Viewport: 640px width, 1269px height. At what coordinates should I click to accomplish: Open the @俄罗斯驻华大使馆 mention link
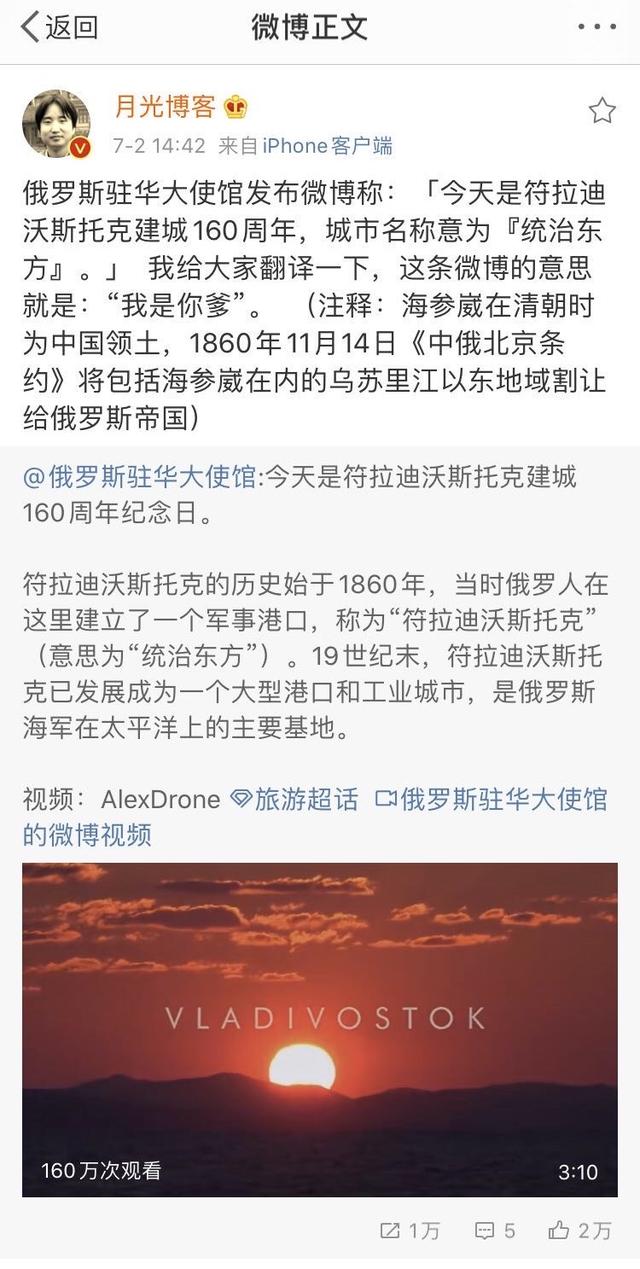139,476
